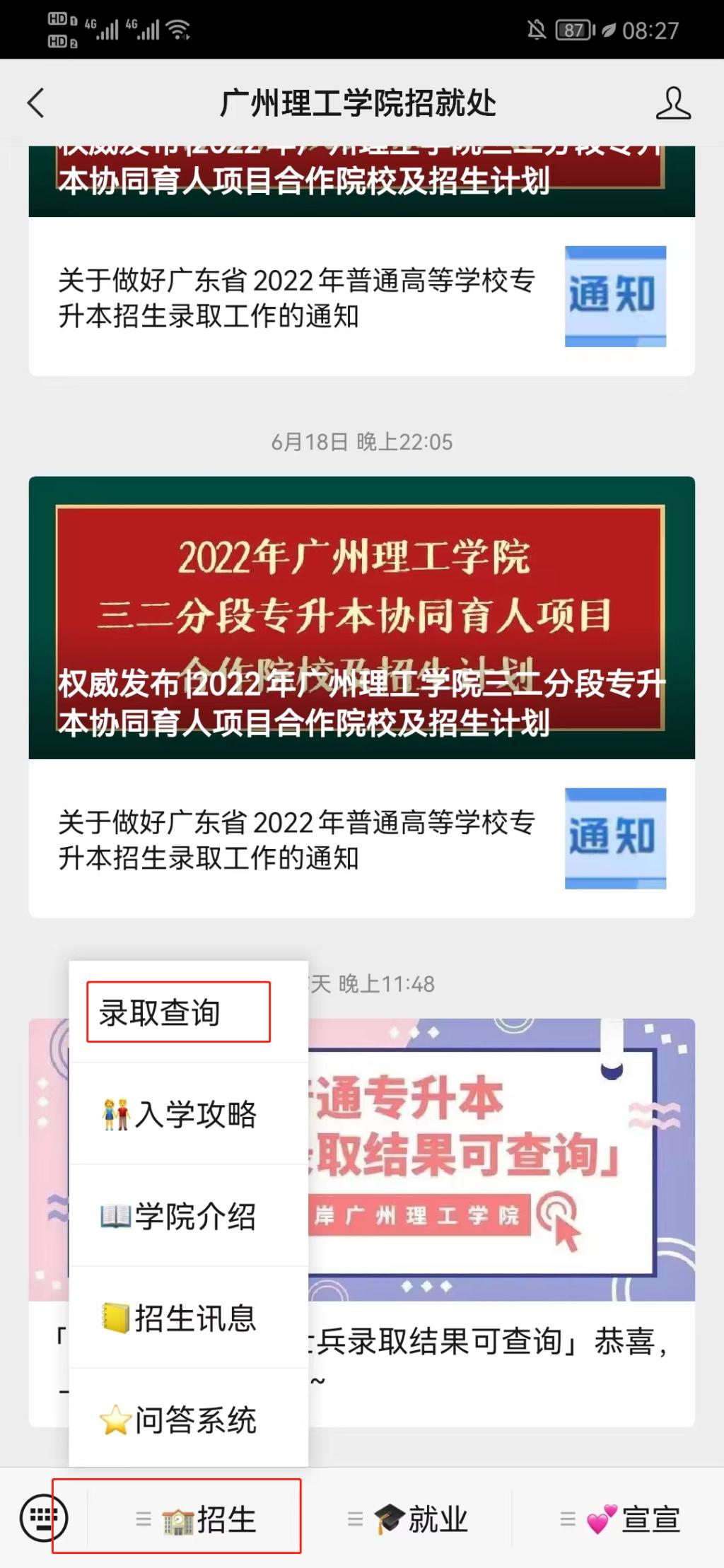Switch to keyboard input mode

point(44,1517)
